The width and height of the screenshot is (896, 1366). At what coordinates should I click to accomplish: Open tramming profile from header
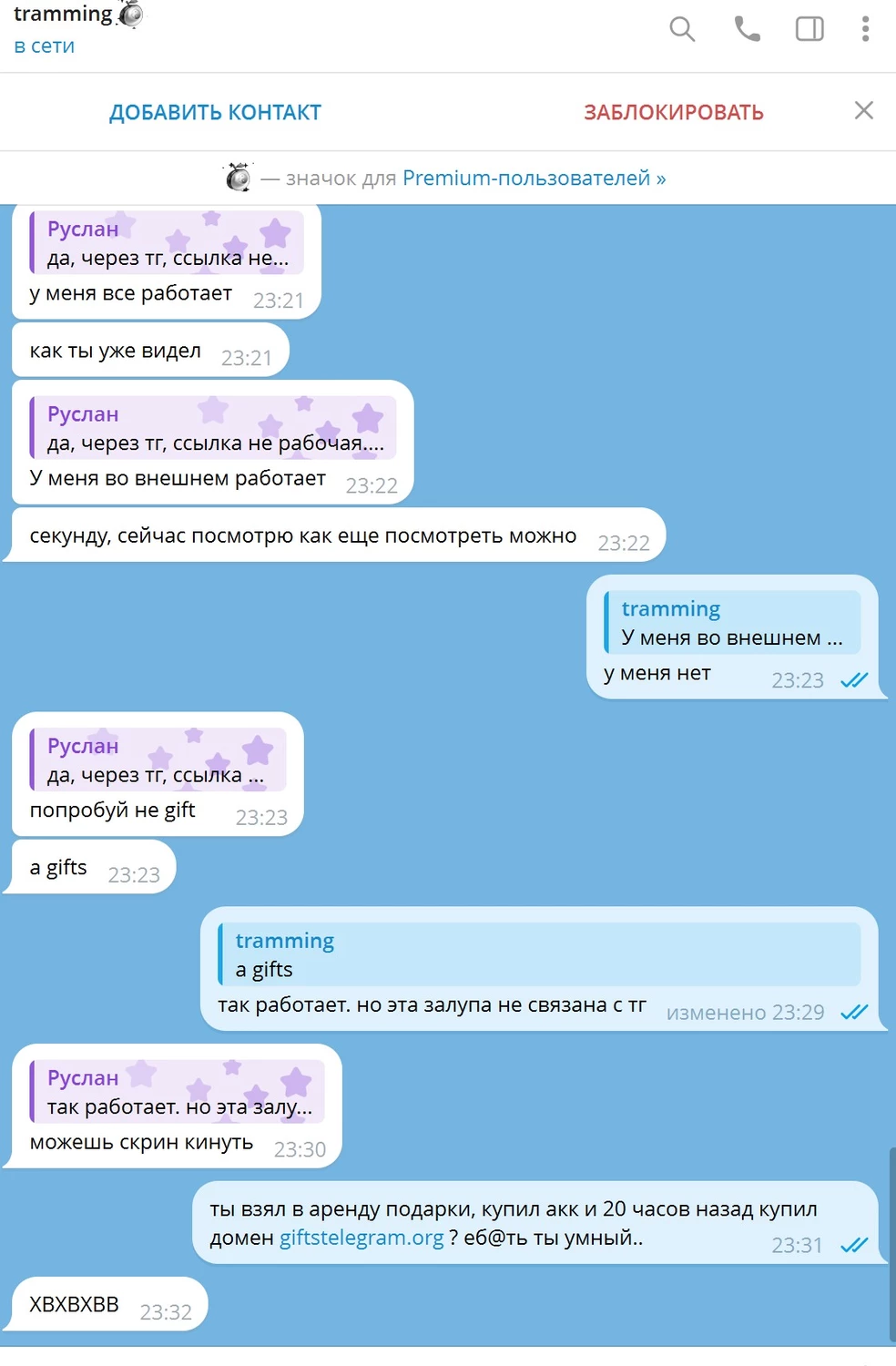point(64,15)
